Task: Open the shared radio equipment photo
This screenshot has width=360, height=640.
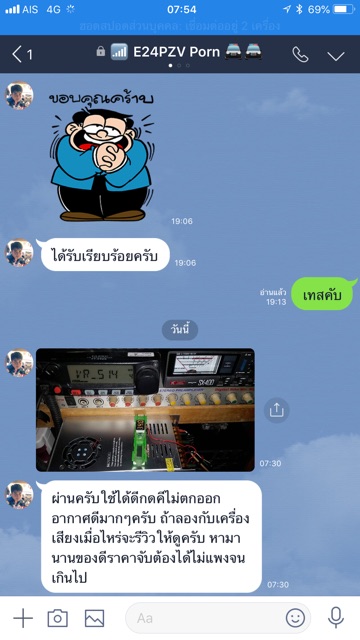Action: coord(145,410)
